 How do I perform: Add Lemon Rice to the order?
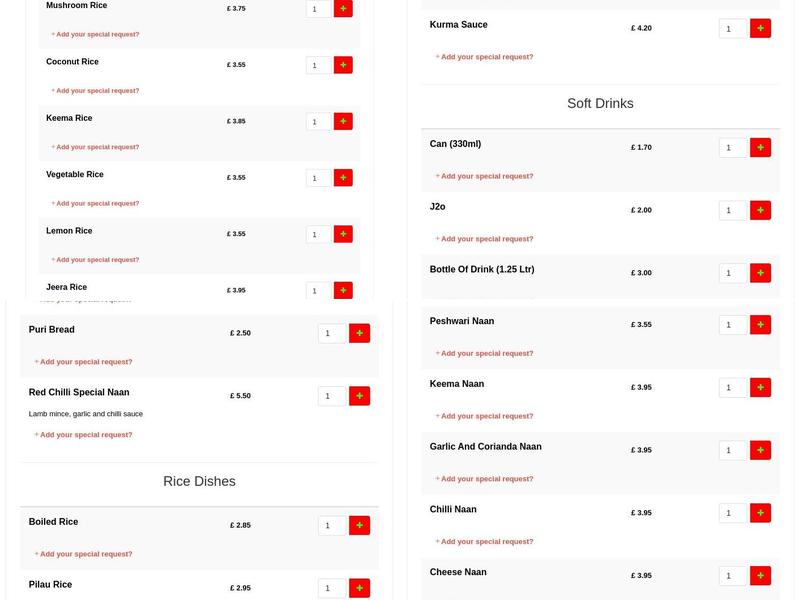point(343,234)
